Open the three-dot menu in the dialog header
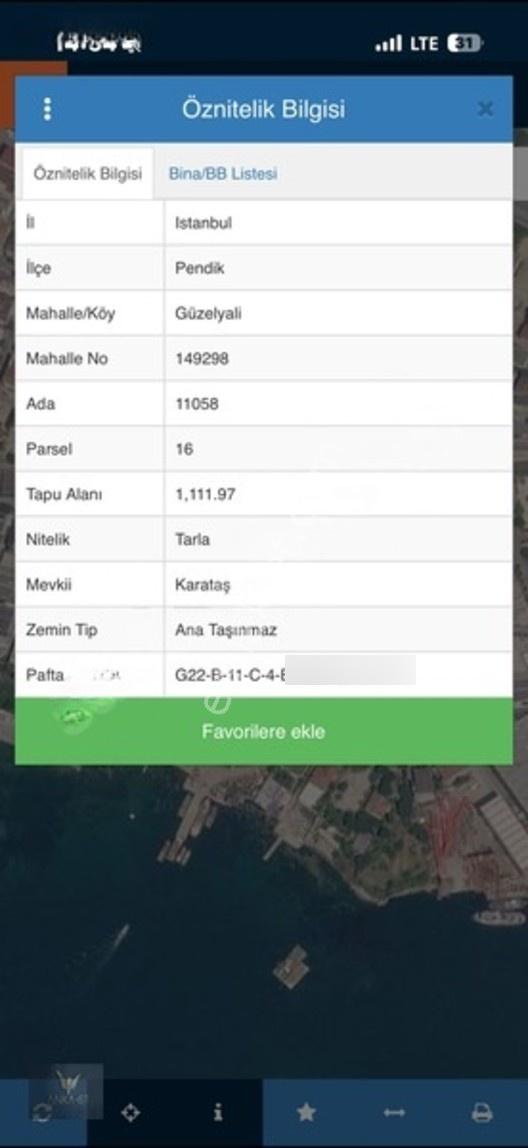Viewport: 528px width, 1148px height. pos(48,109)
